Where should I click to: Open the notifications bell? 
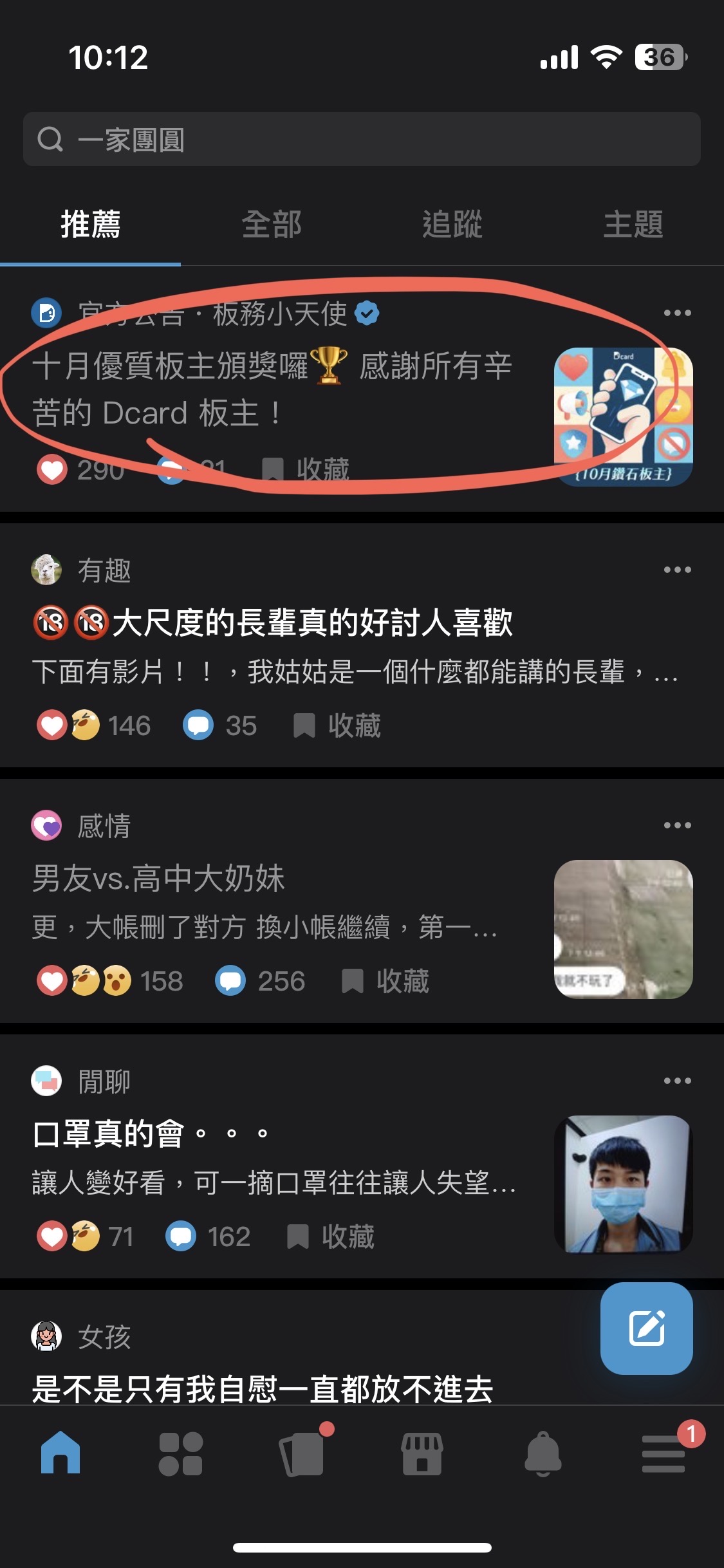point(543,1454)
